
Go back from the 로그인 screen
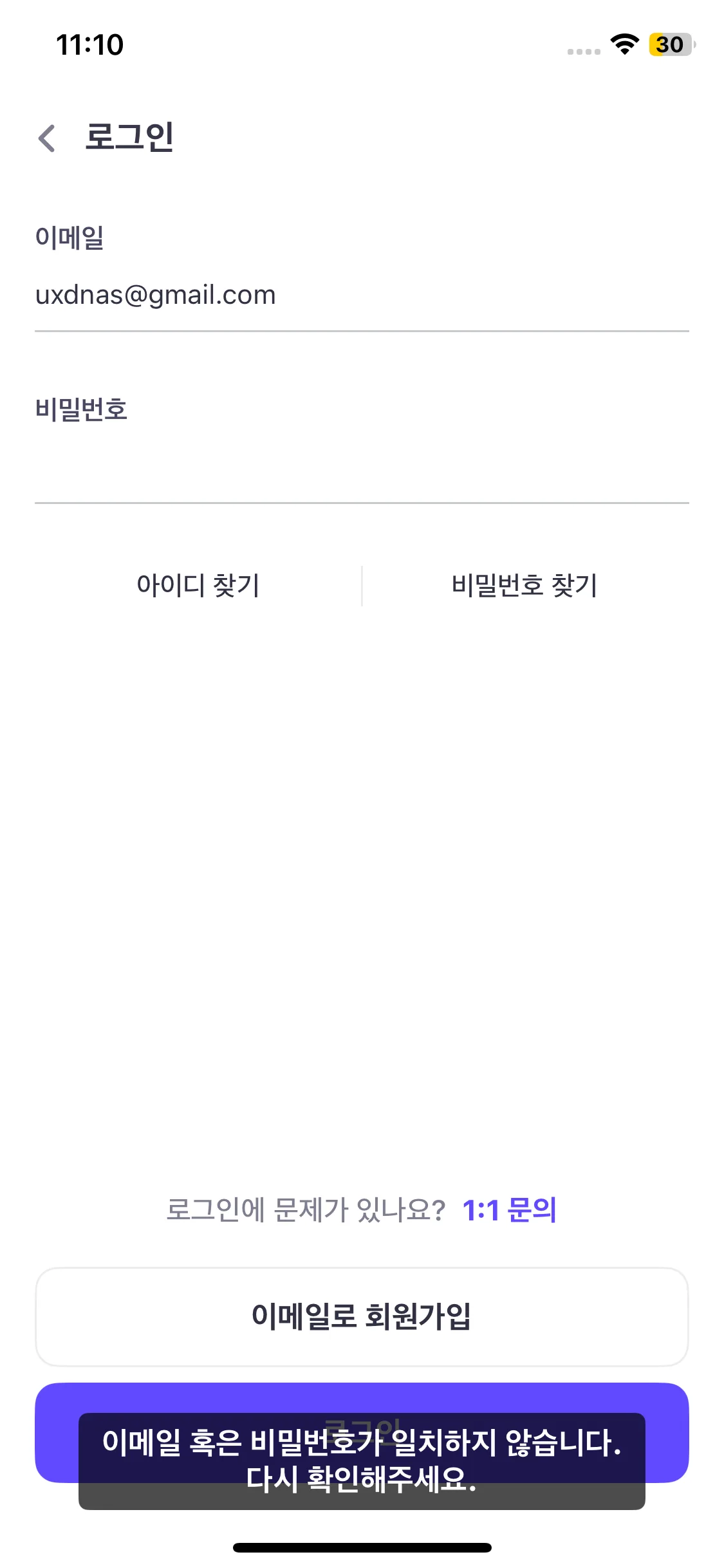point(47,138)
